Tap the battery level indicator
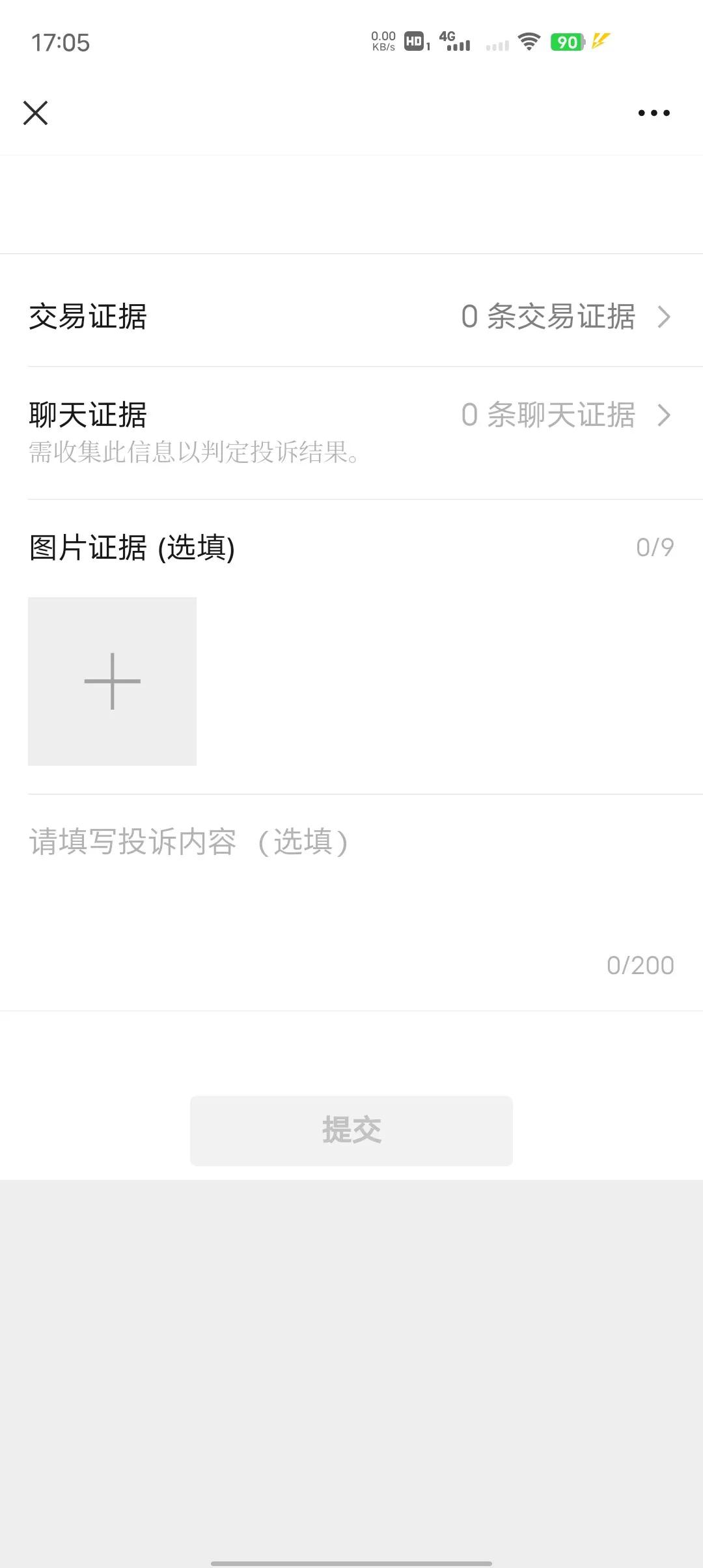This screenshot has height=1568, width=703. (567, 41)
